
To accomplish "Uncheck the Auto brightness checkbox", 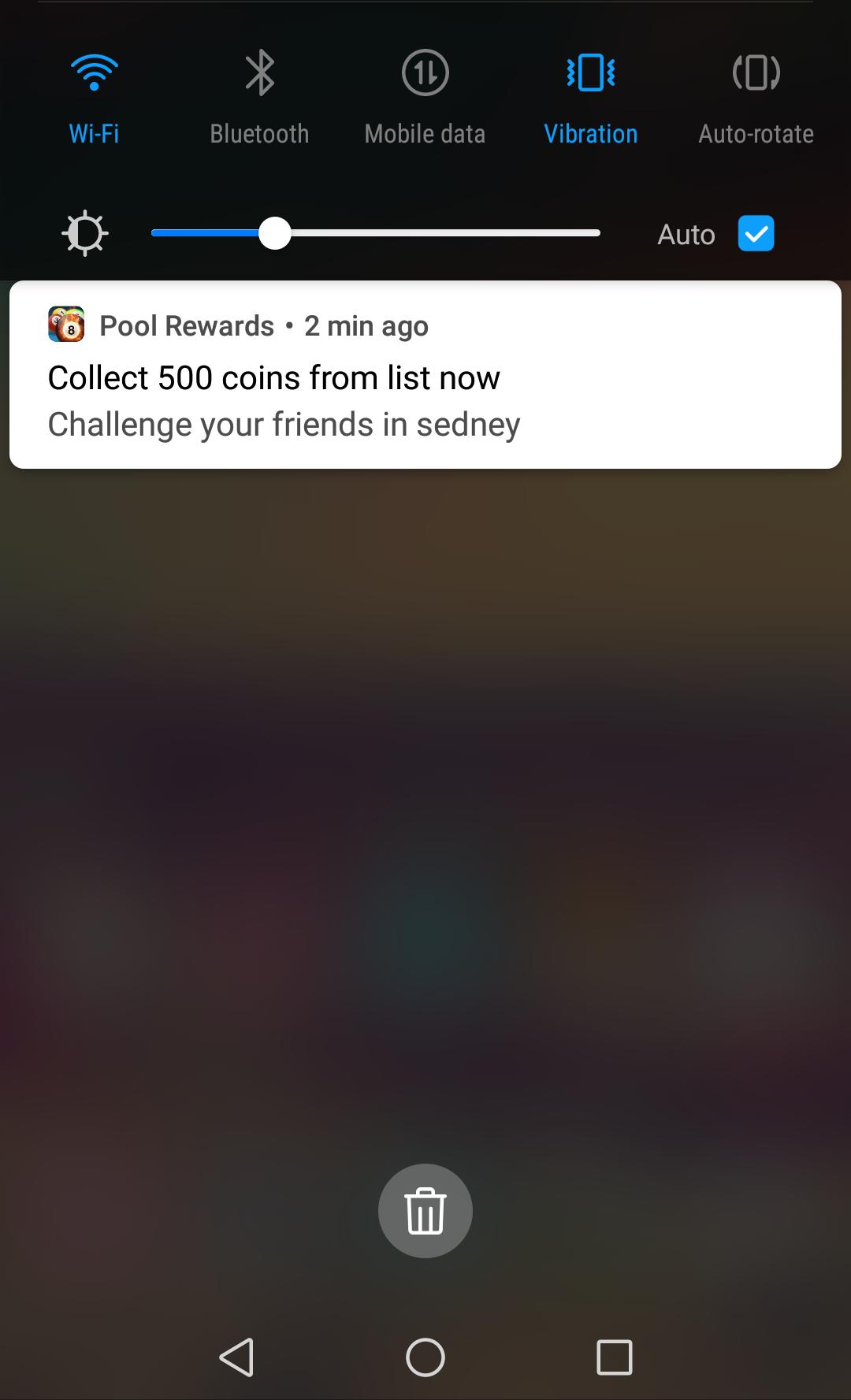I will (x=756, y=233).
